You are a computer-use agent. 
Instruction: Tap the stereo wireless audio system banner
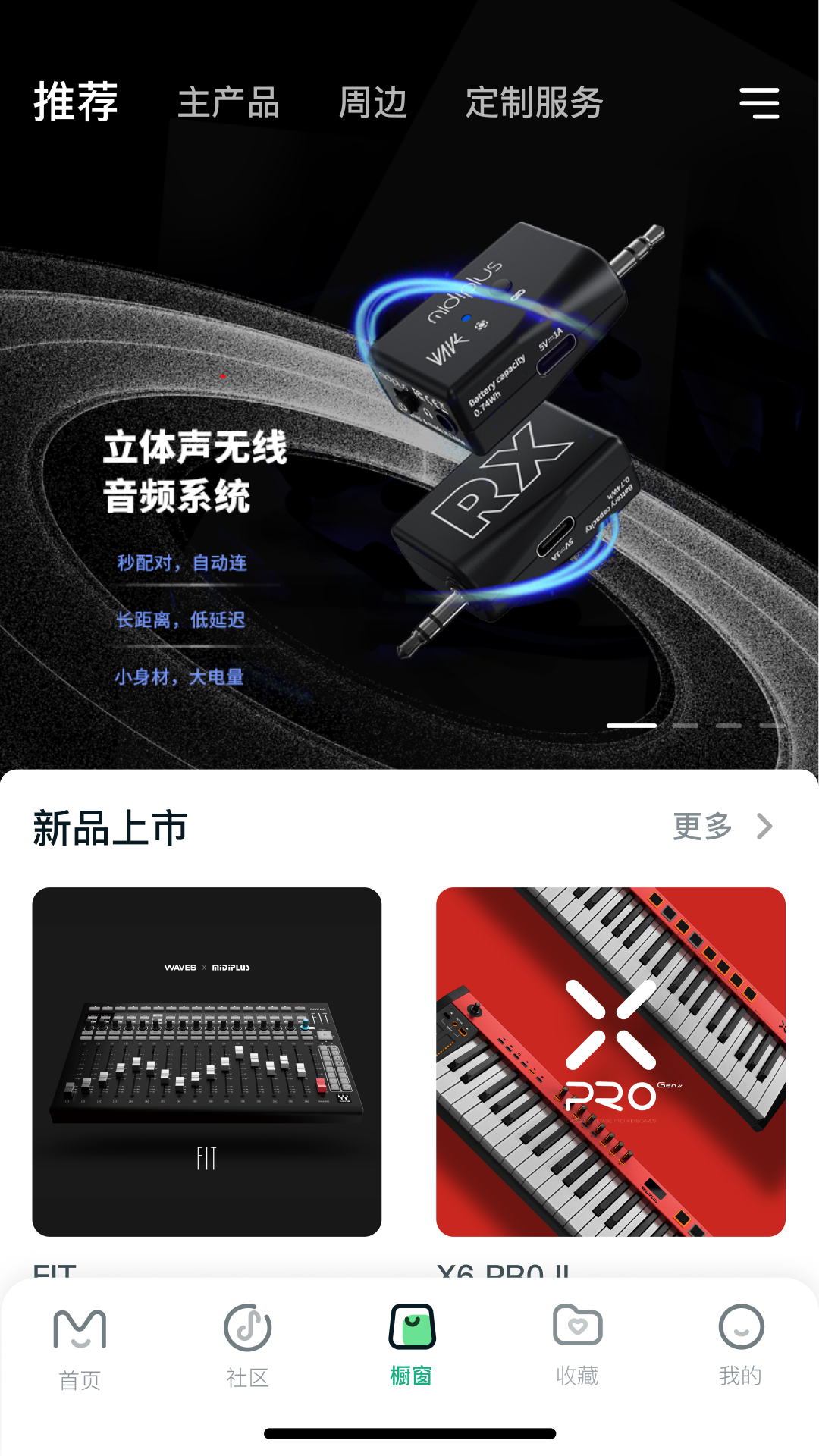click(409, 455)
